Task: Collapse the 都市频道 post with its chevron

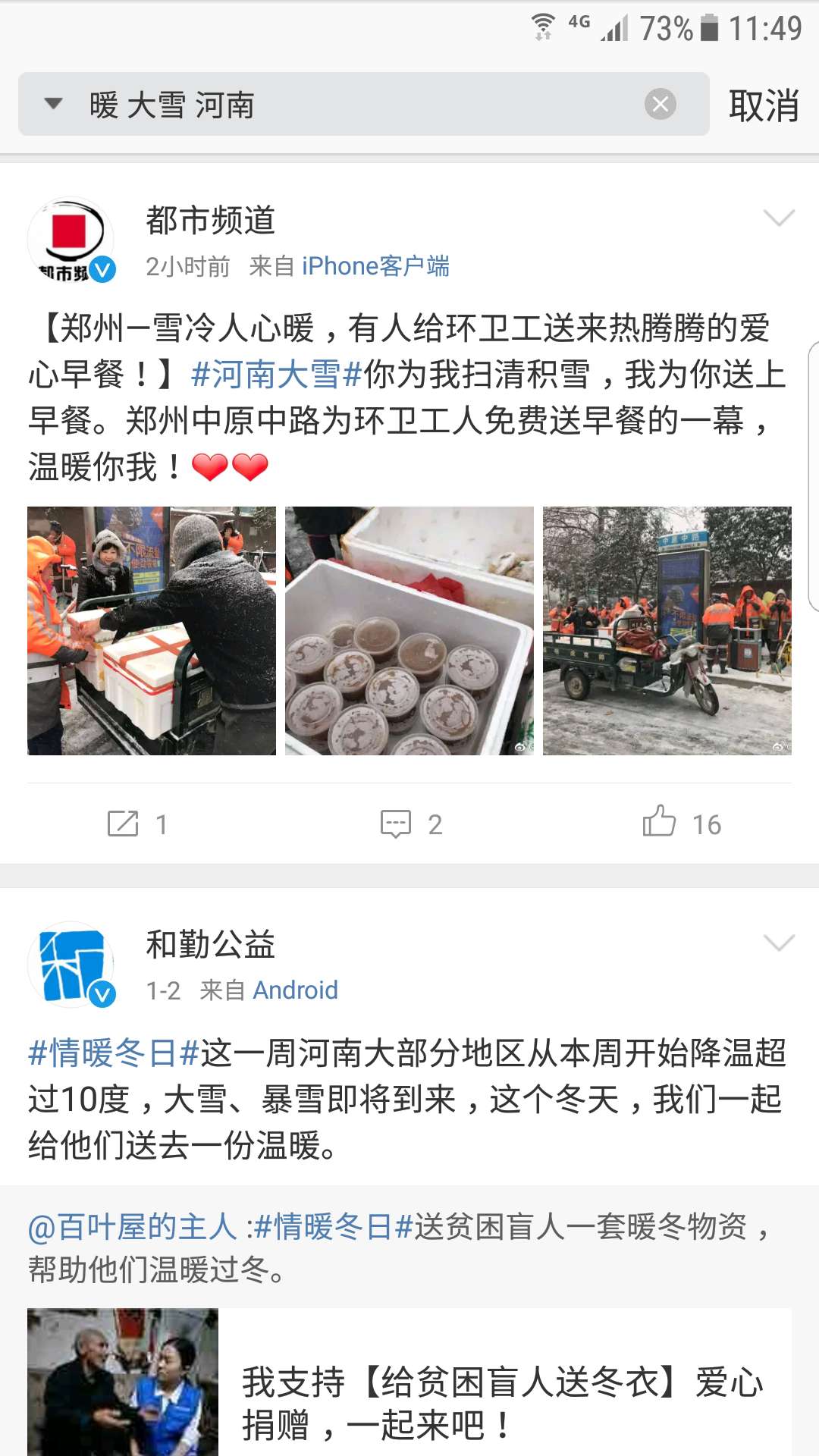Action: coord(778,220)
